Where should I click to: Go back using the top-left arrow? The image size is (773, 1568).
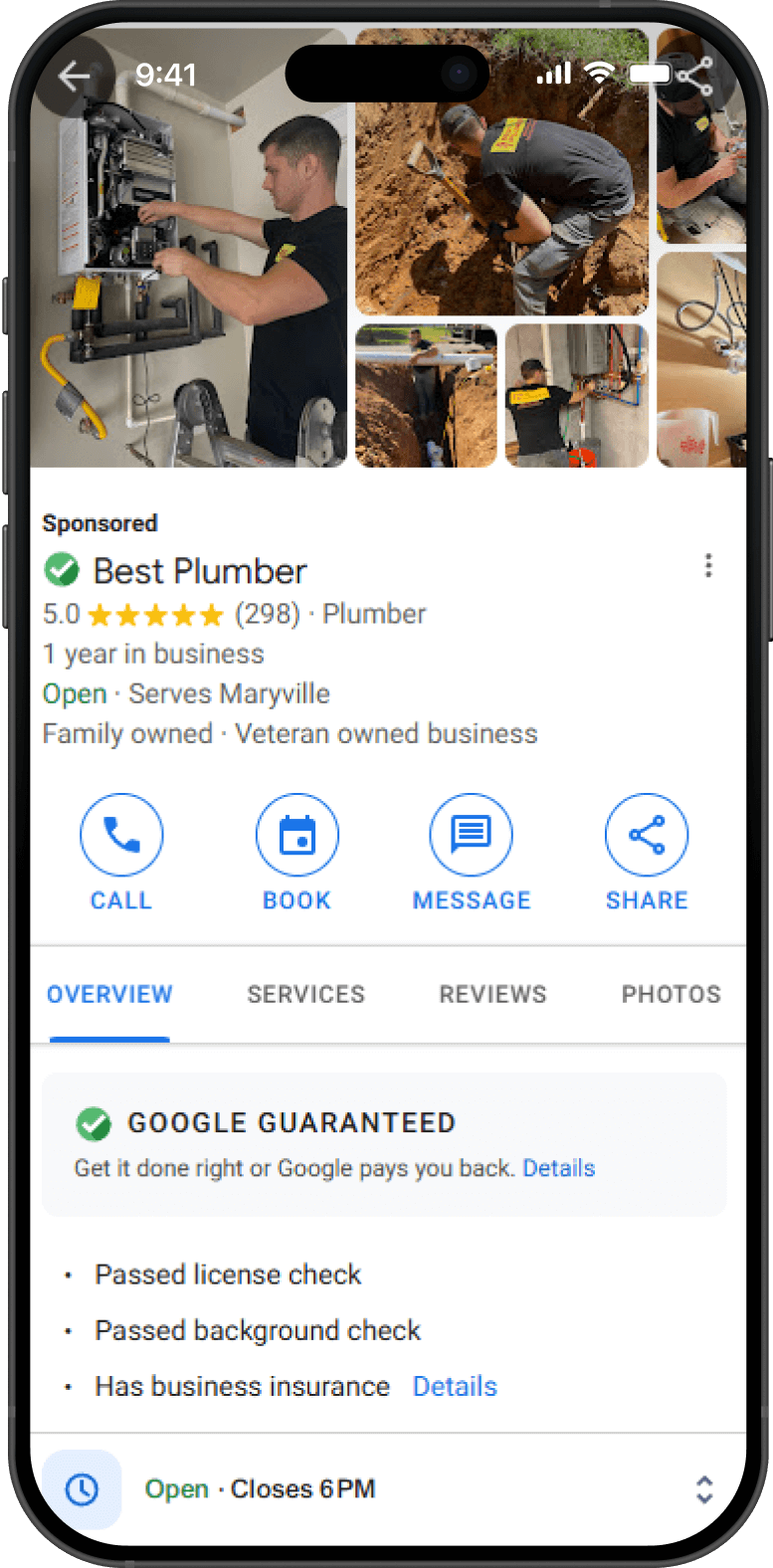[74, 76]
